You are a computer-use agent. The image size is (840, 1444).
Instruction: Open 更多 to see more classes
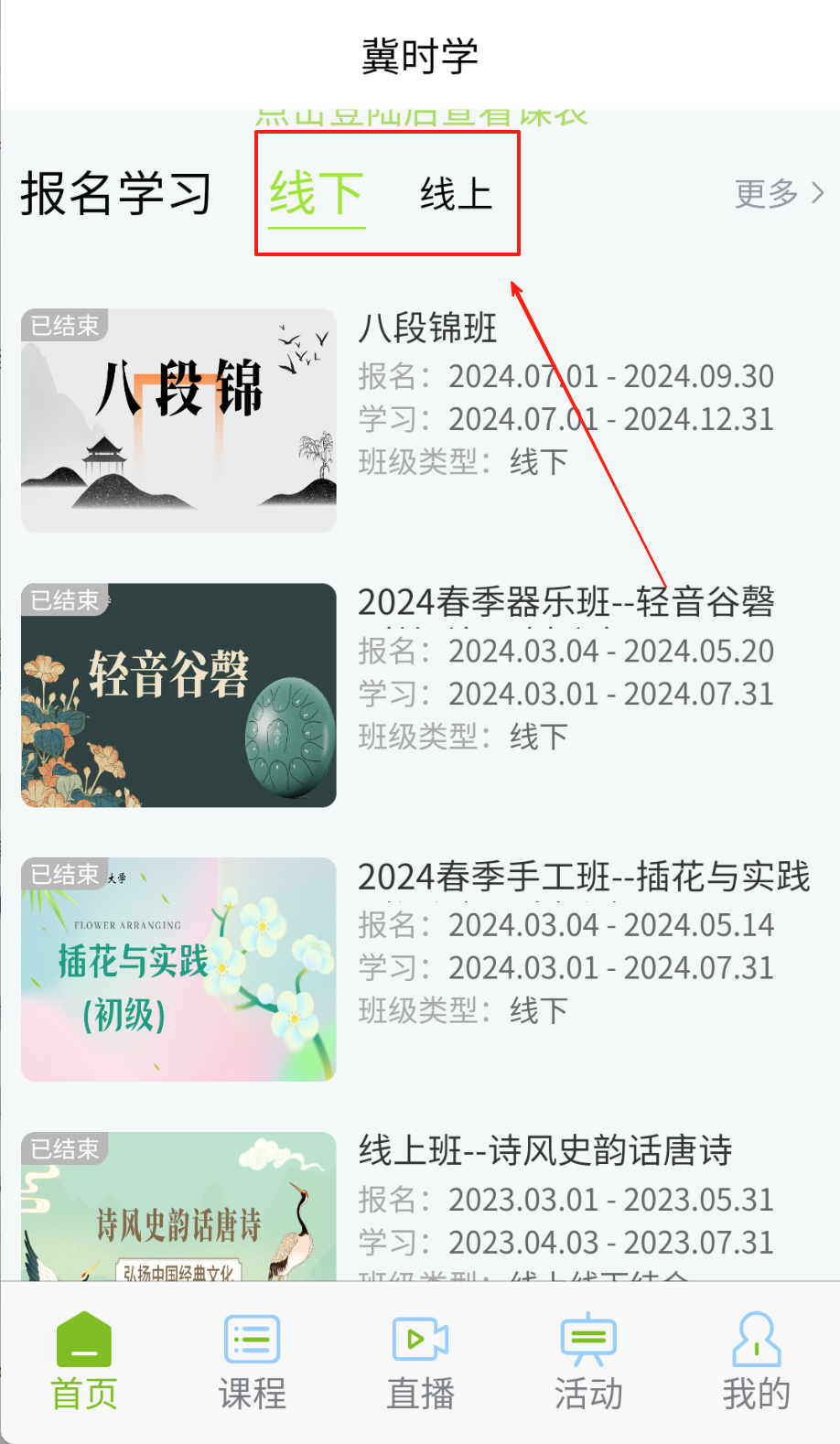[779, 194]
